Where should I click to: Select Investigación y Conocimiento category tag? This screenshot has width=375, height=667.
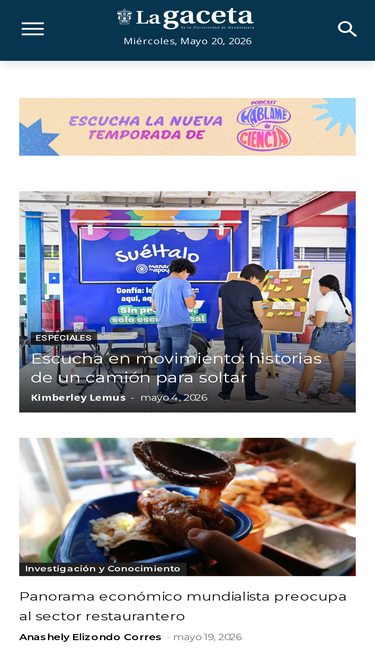(102, 569)
